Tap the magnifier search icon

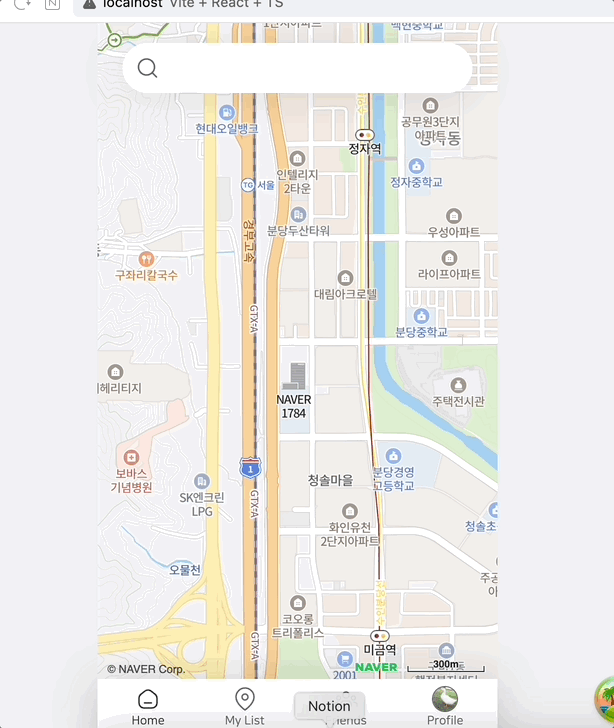pyautogui.click(x=148, y=68)
